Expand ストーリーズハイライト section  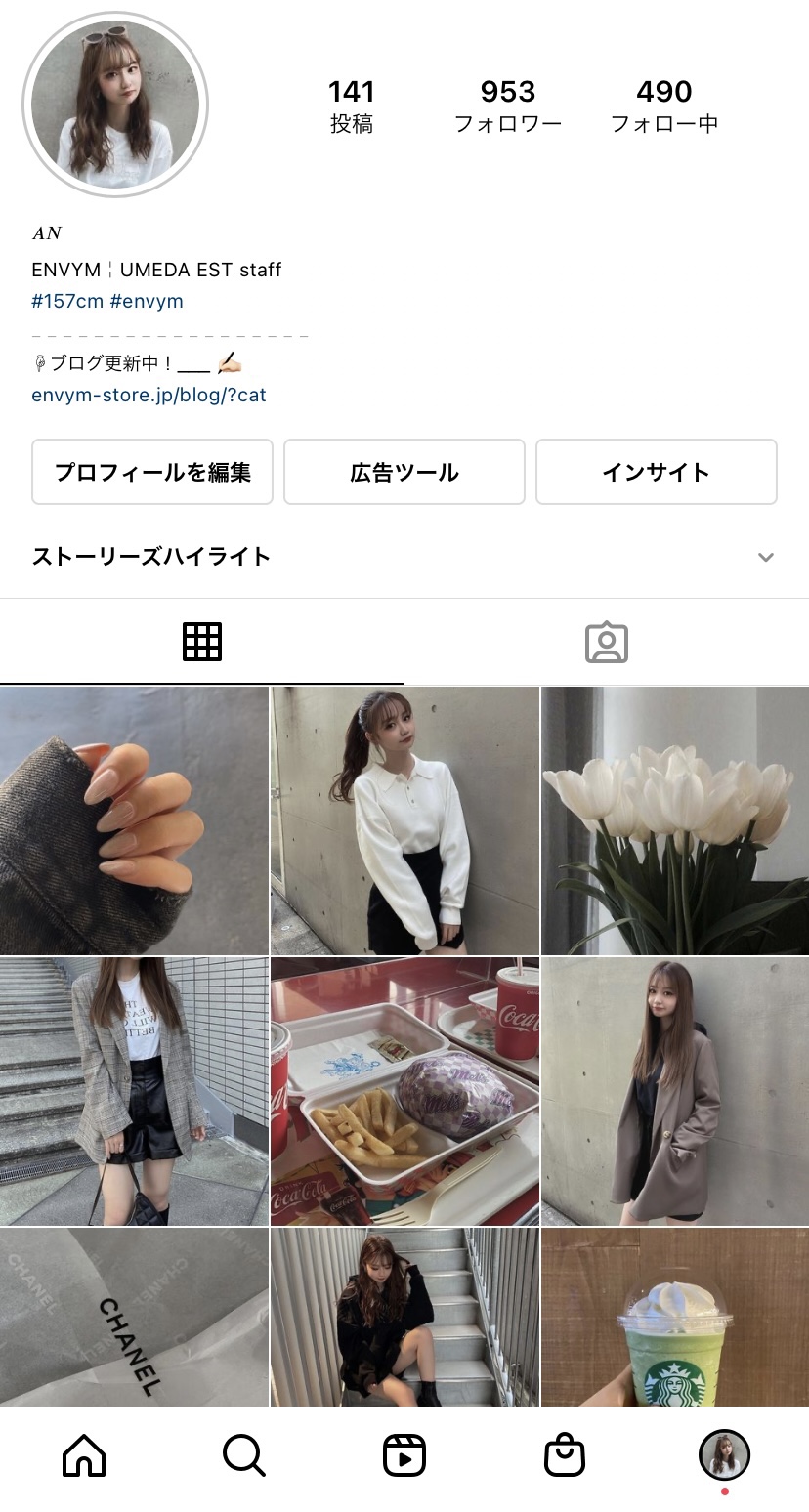pyautogui.click(x=766, y=557)
